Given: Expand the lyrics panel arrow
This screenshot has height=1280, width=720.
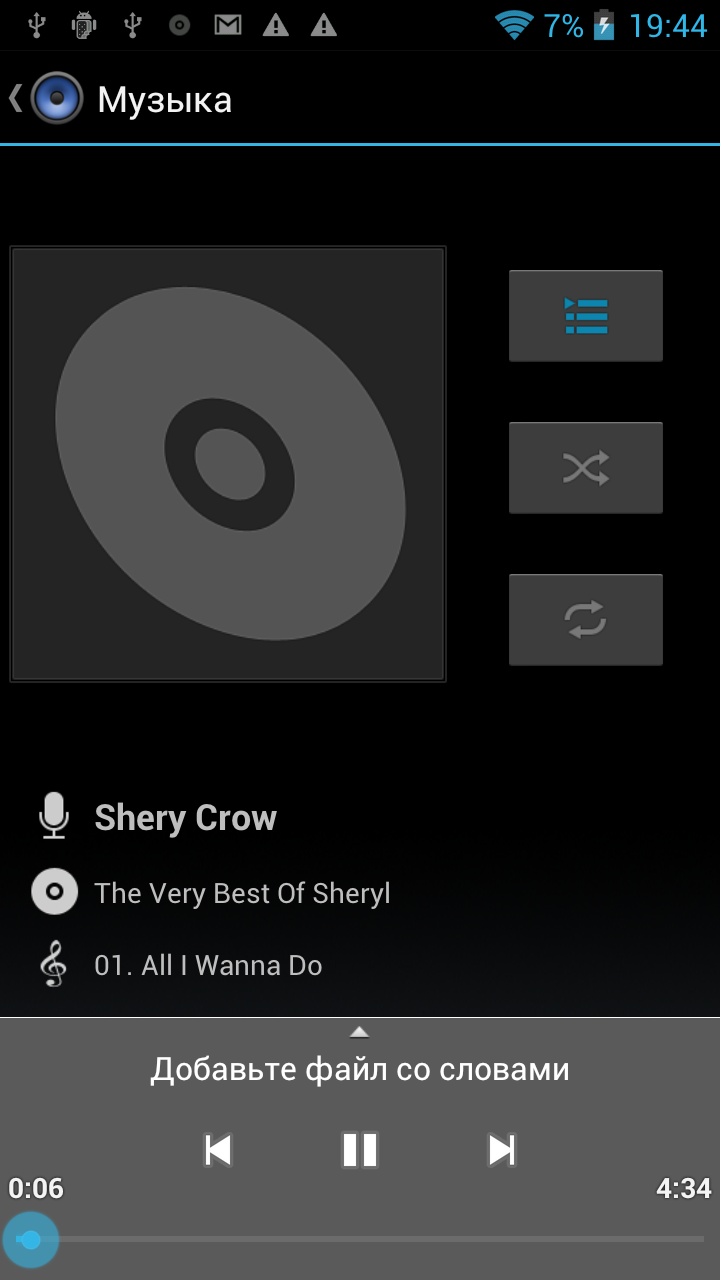Looking at the screenshot, I should 359,1032.
